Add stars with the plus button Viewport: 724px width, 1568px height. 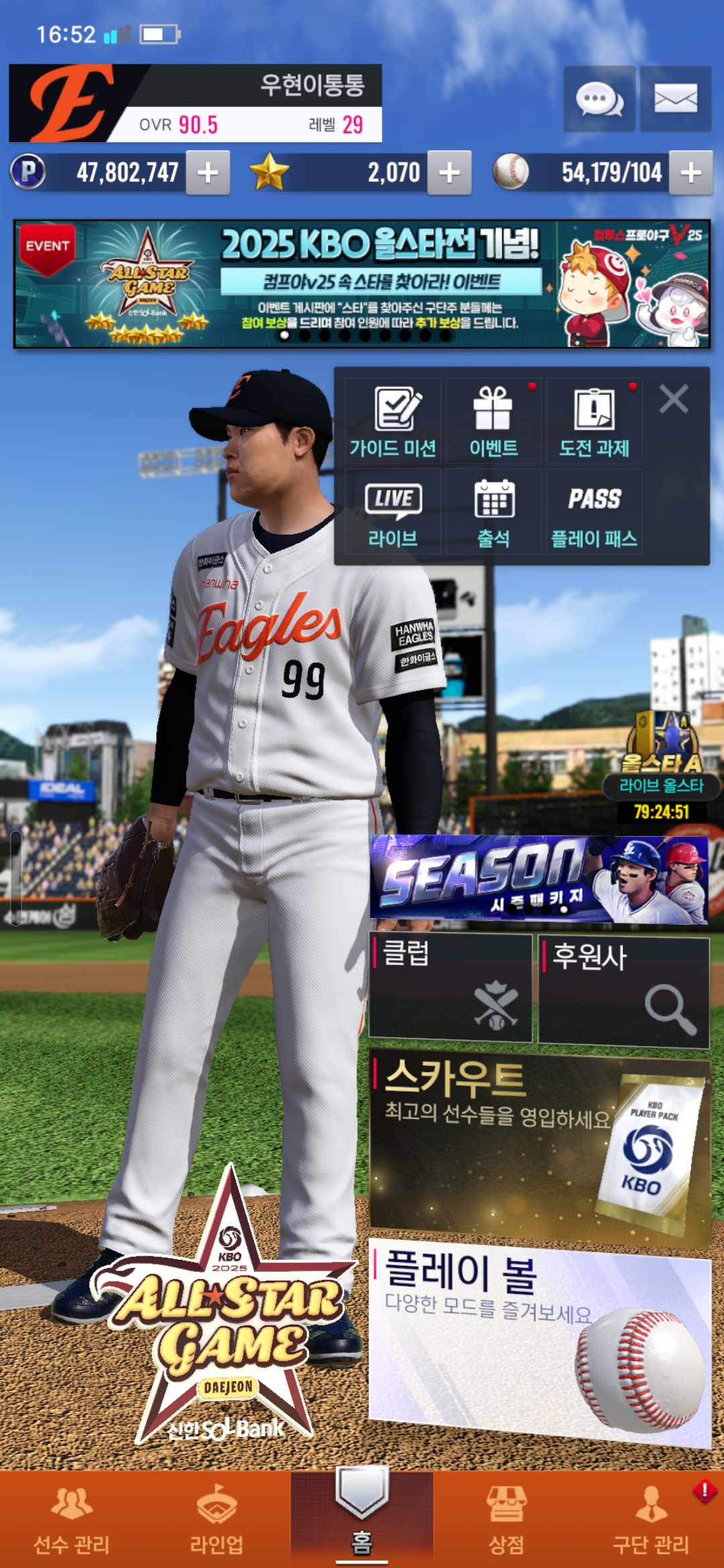(x=449, y=173)
